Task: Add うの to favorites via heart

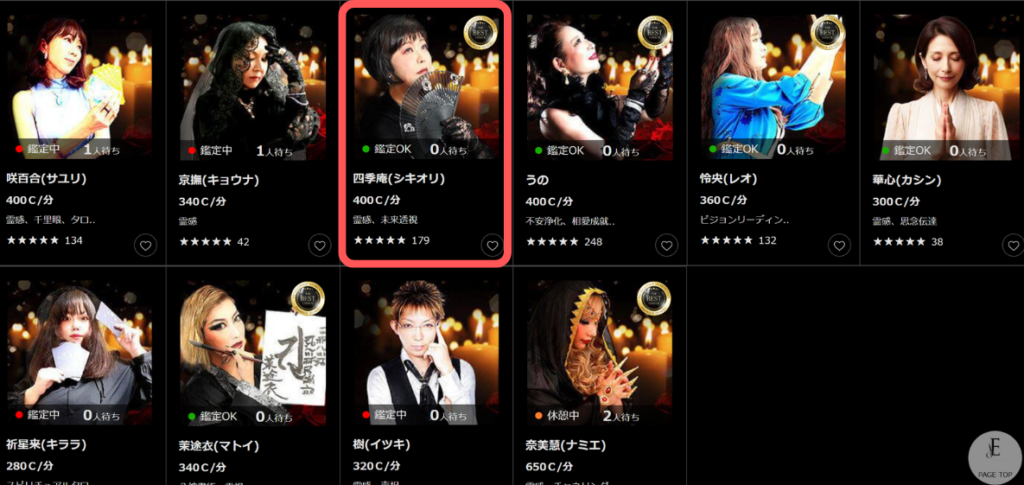Action: coord(666,245)
